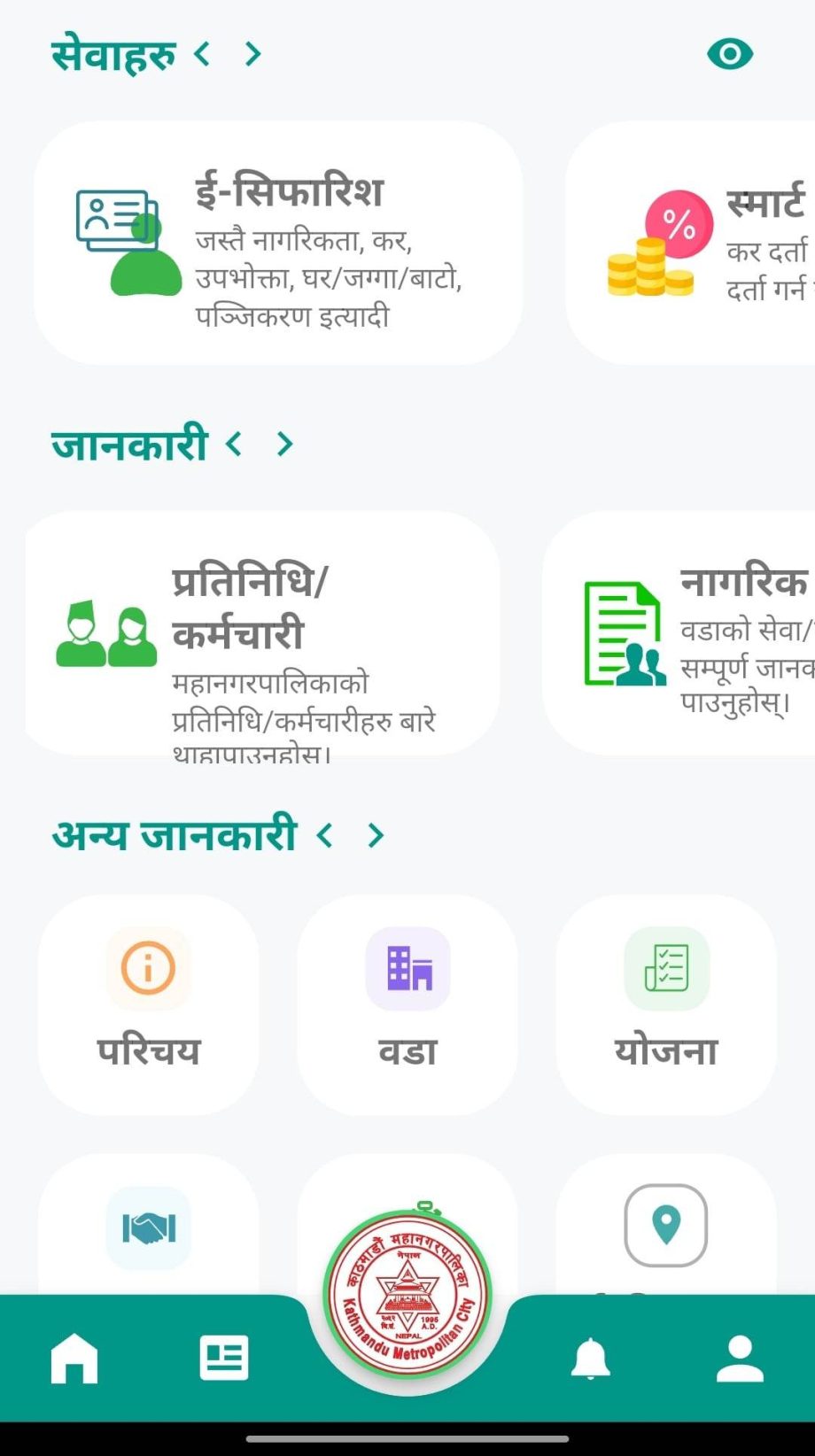Screen dimensions: 815x1456
Task: Open the प्रतिनिधि/कर्मचारी information card
Action: [262, 633]
